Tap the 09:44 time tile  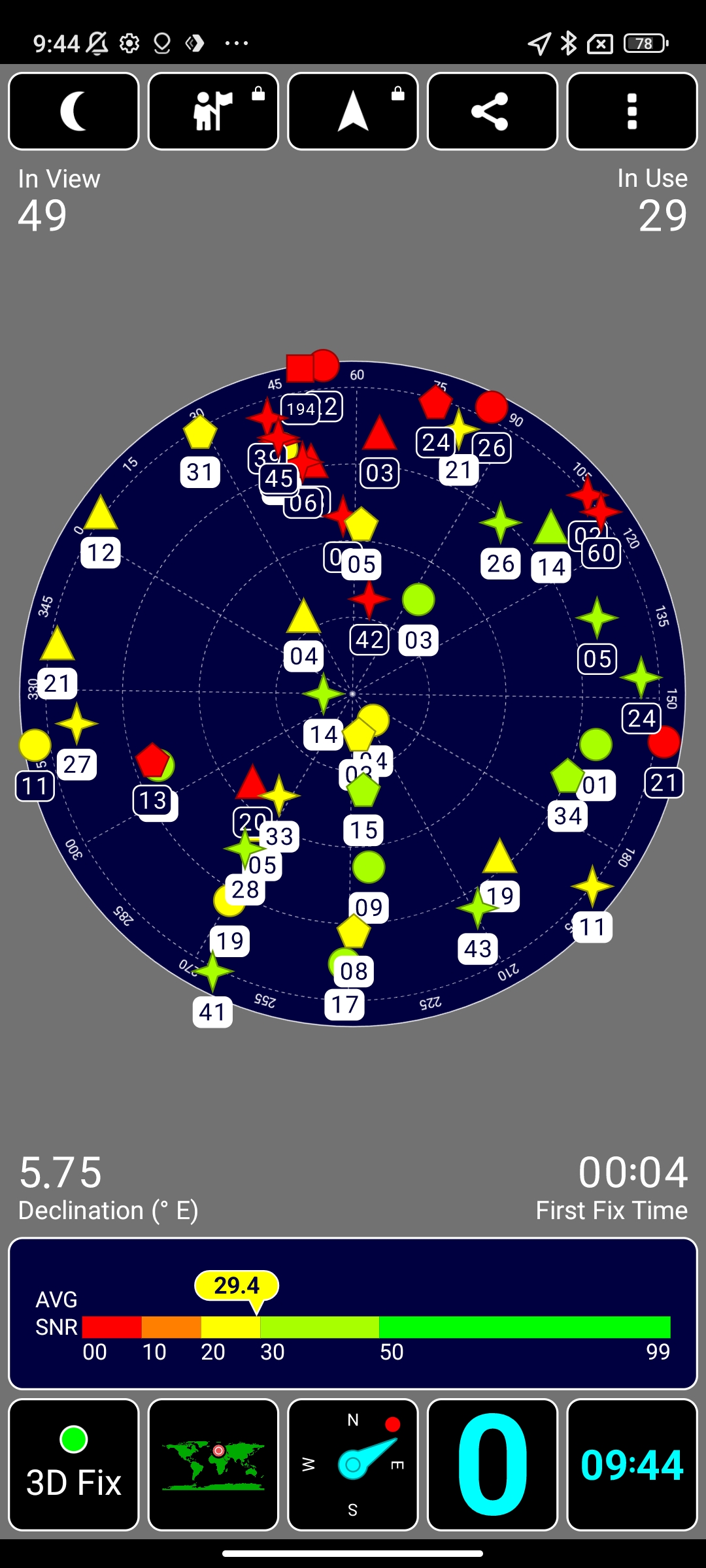631,1465
